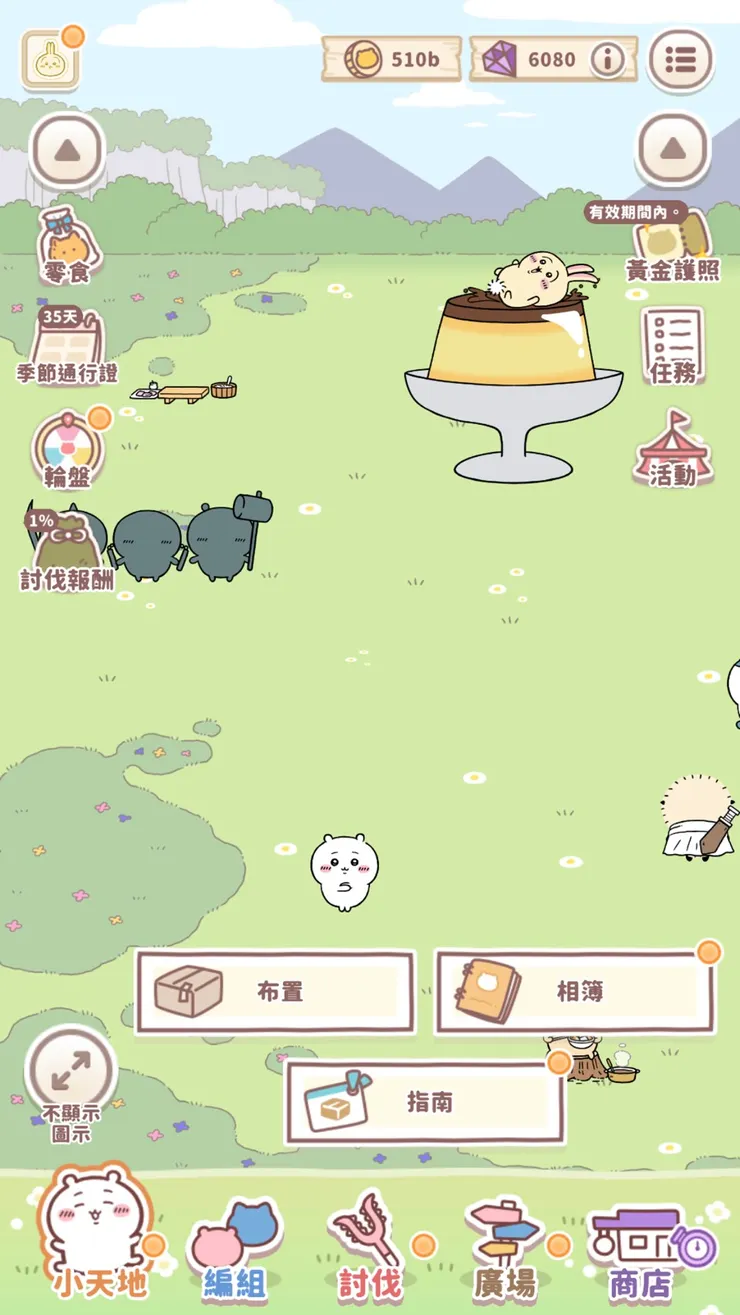Open 季節通行證 season pass
740x1315 pixels.
pyautogui.click(x=67, y=346)
